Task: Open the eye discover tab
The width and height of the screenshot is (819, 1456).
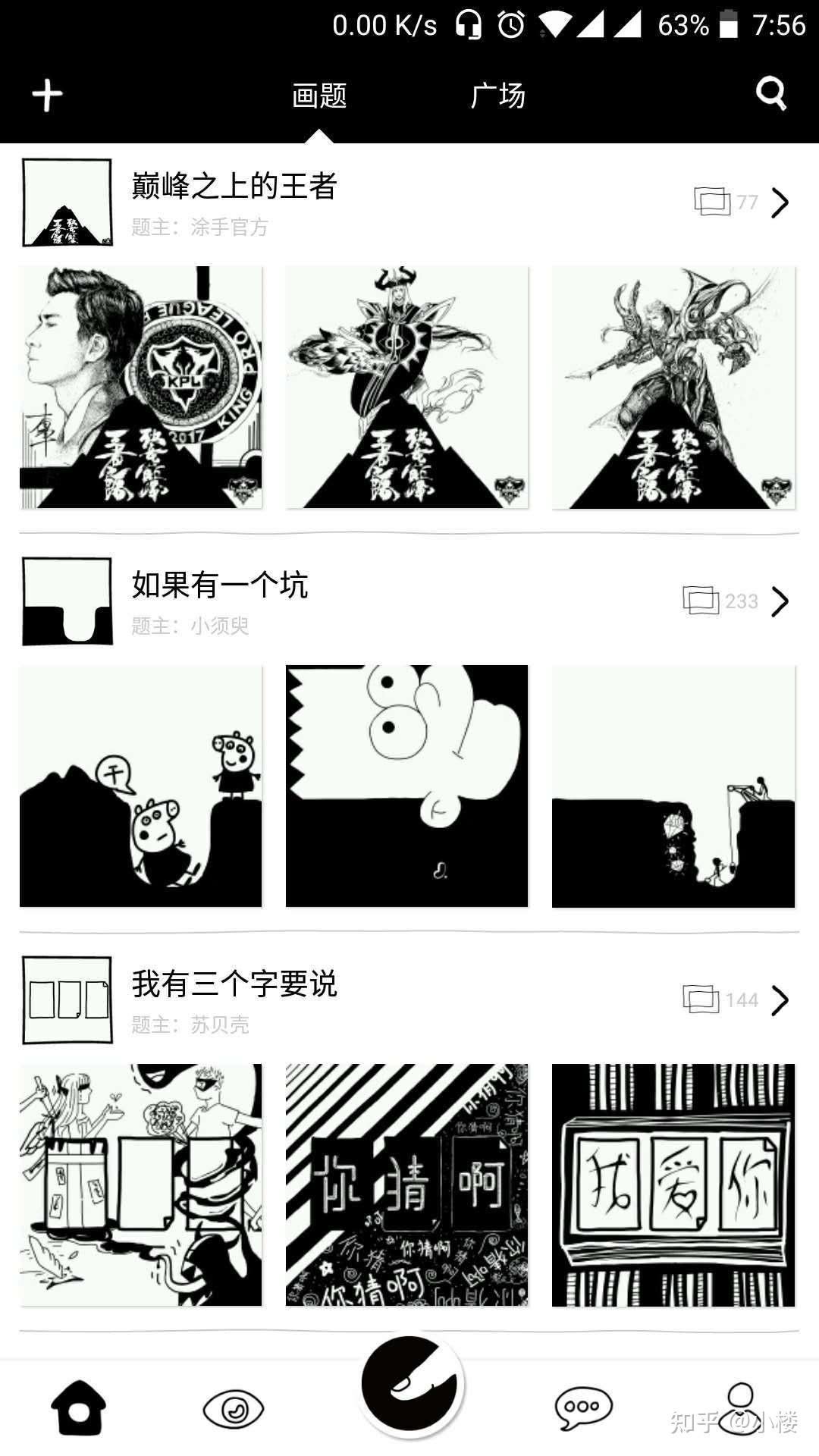Action: click(x=233, y=1410)
